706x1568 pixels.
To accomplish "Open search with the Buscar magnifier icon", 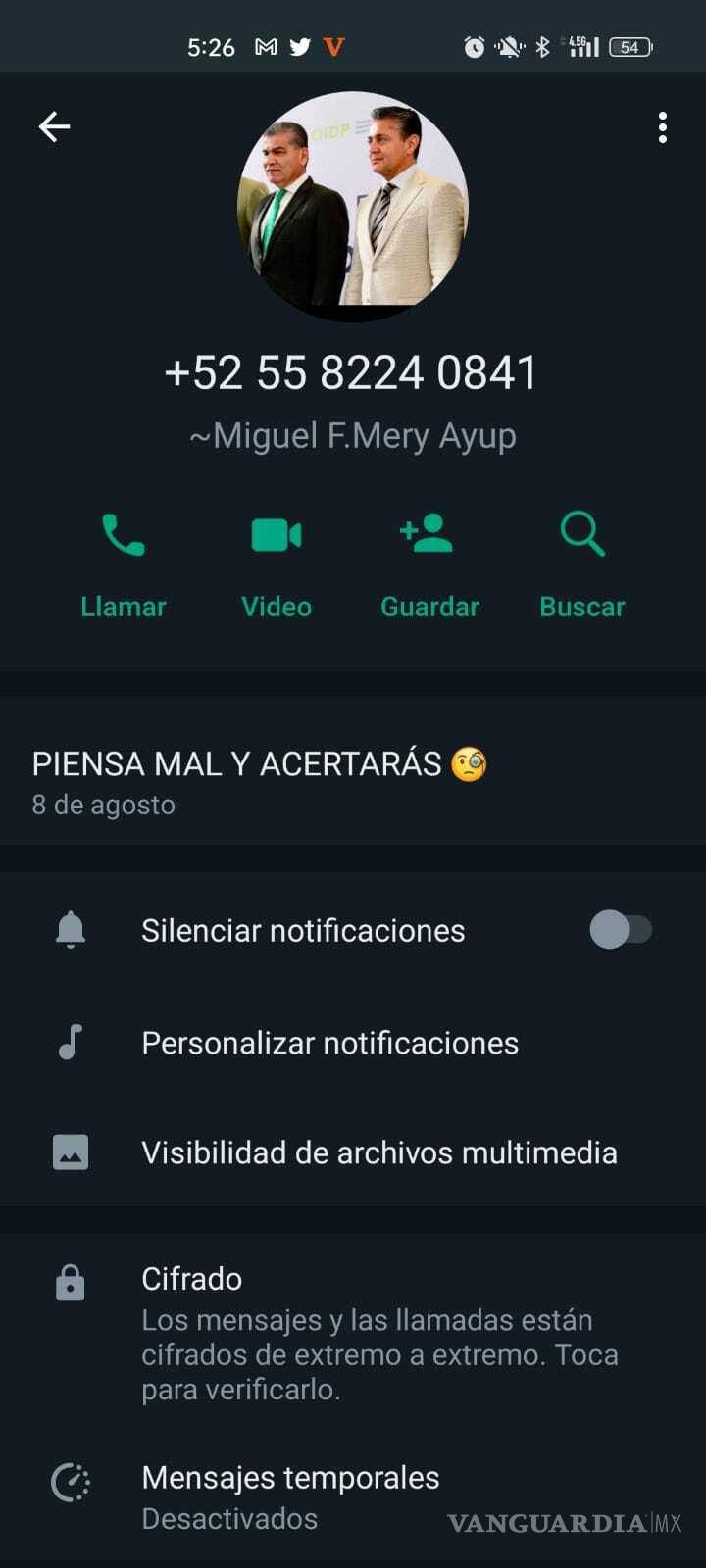I will [x=581, y=535].
